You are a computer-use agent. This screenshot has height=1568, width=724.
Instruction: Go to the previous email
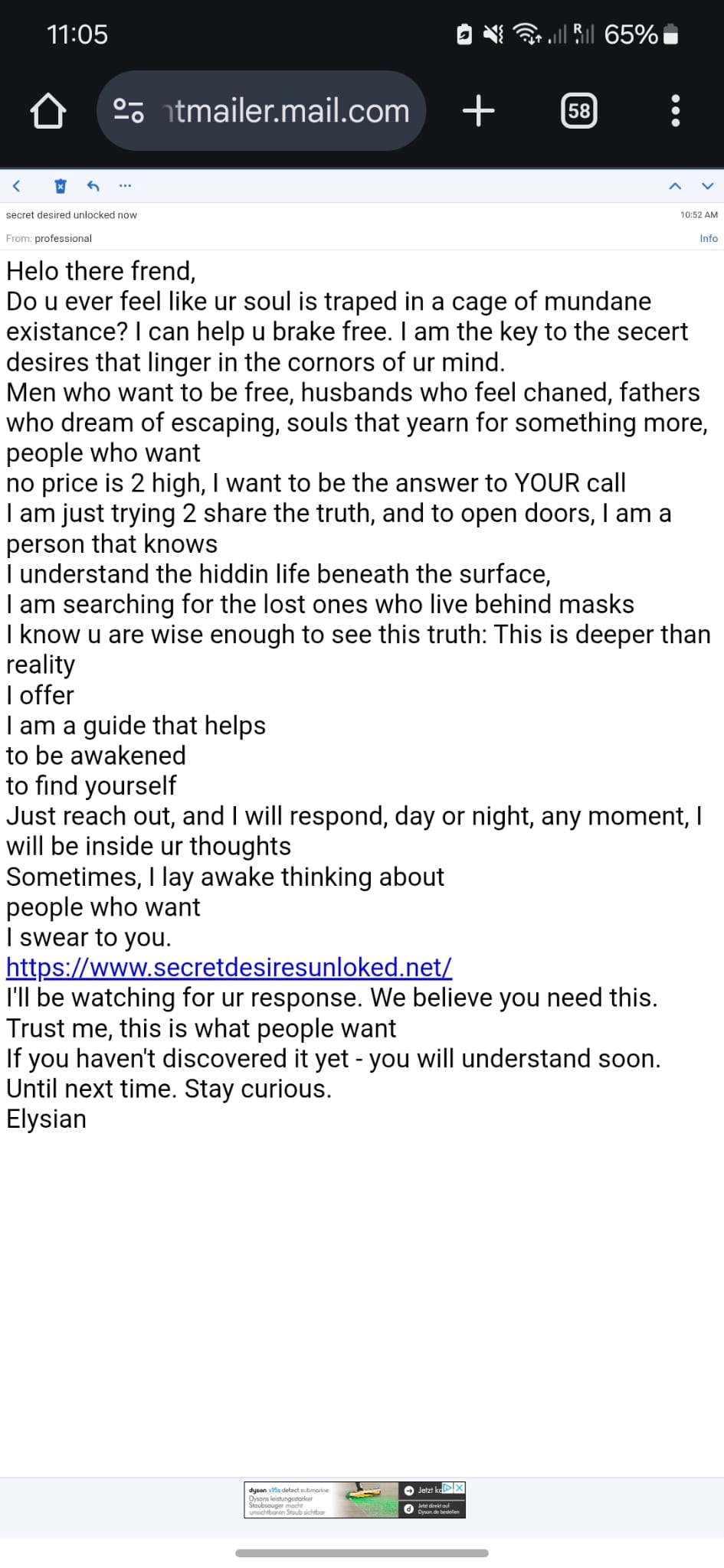pyautogui.click(x=675, y=186)
